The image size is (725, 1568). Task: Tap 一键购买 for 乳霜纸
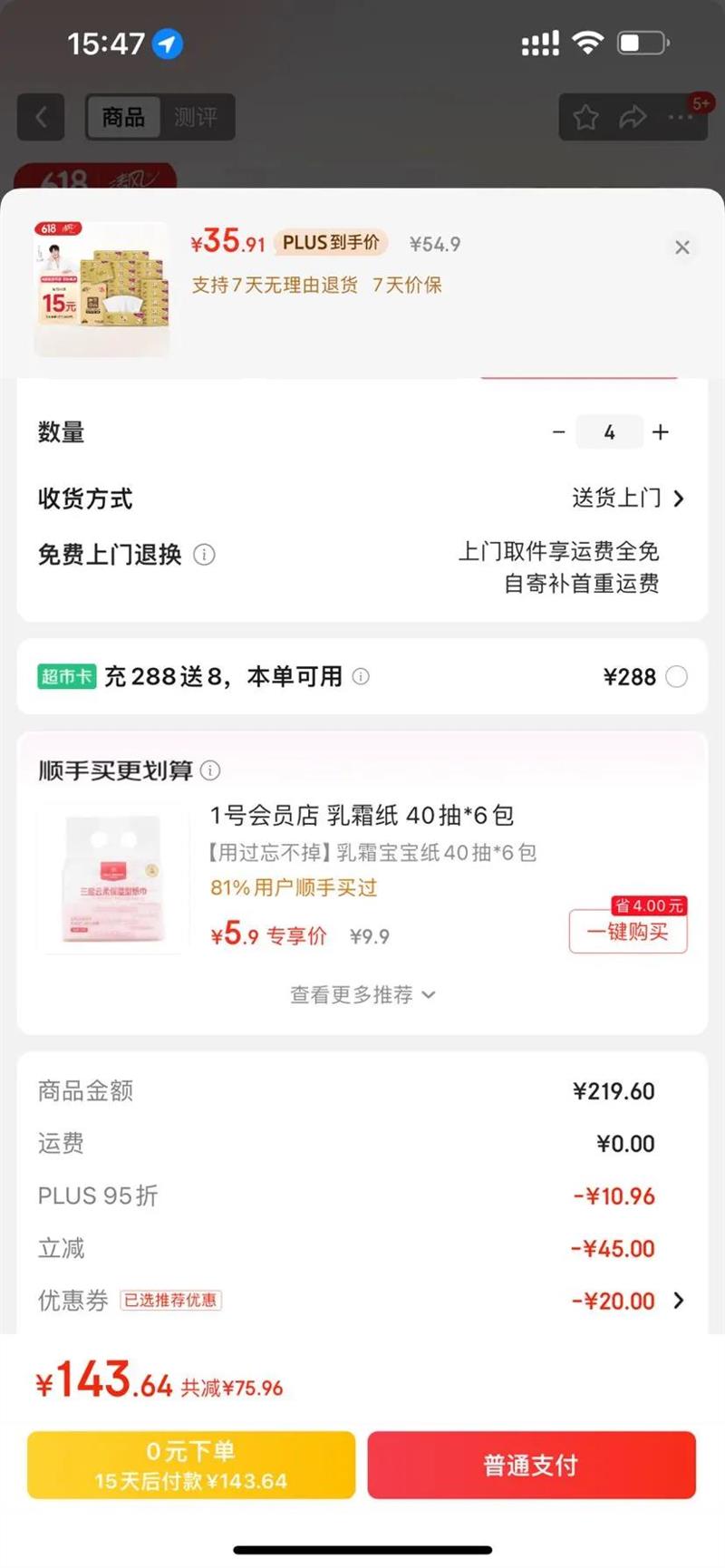(627, 932)
